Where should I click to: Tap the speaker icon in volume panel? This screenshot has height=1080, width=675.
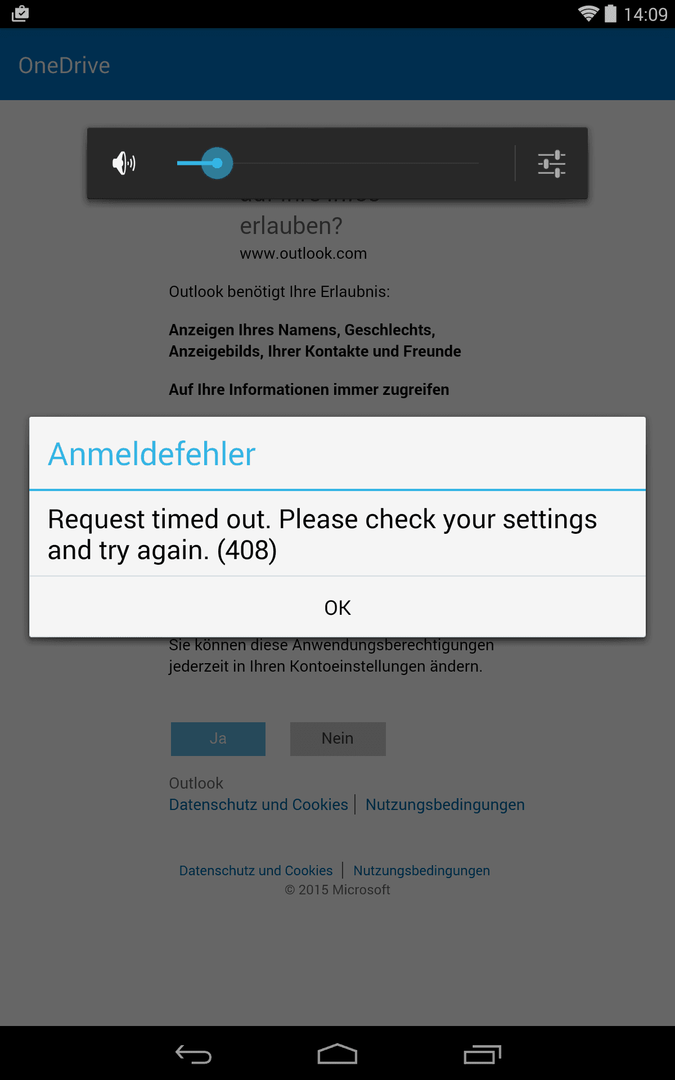[x=124, y=163]
